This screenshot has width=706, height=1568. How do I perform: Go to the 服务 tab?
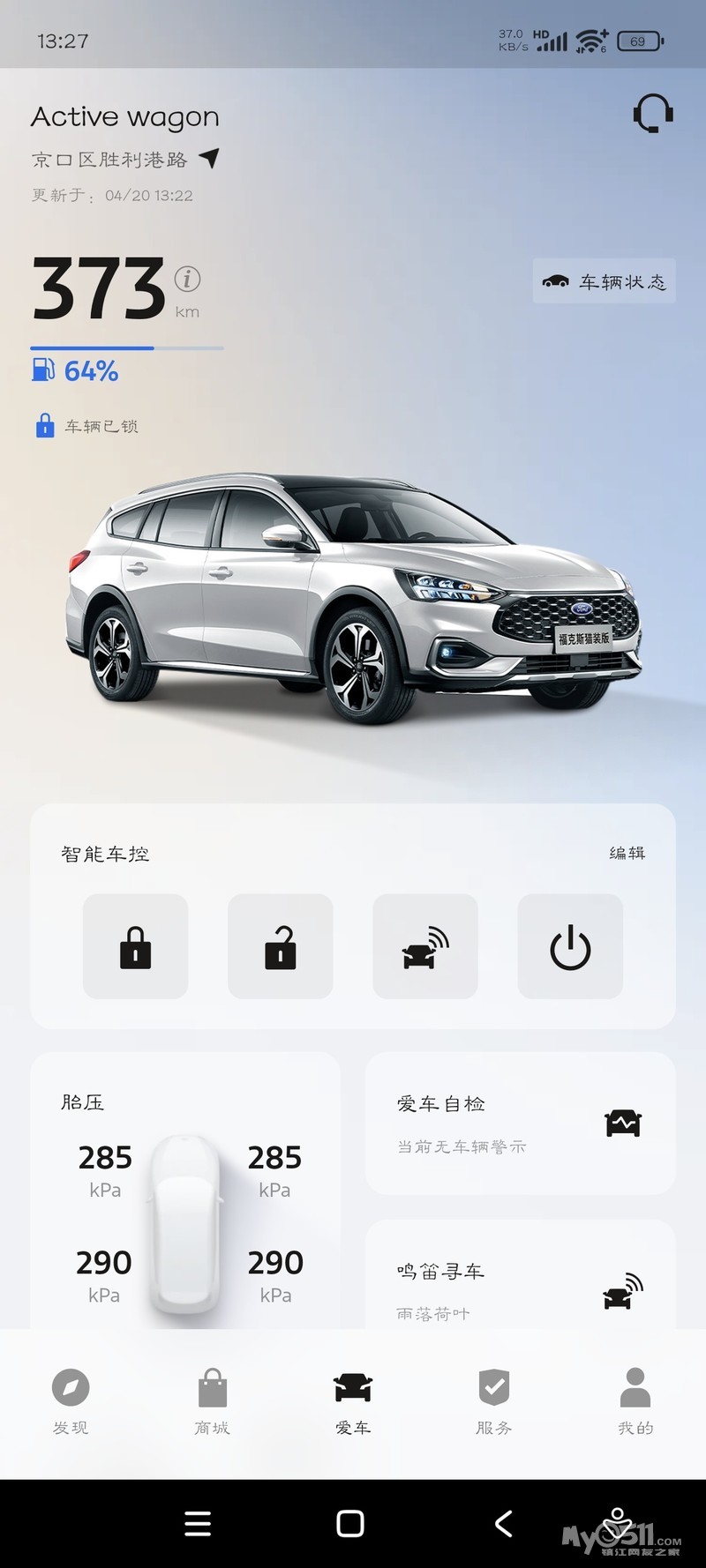coord(494,1401)
